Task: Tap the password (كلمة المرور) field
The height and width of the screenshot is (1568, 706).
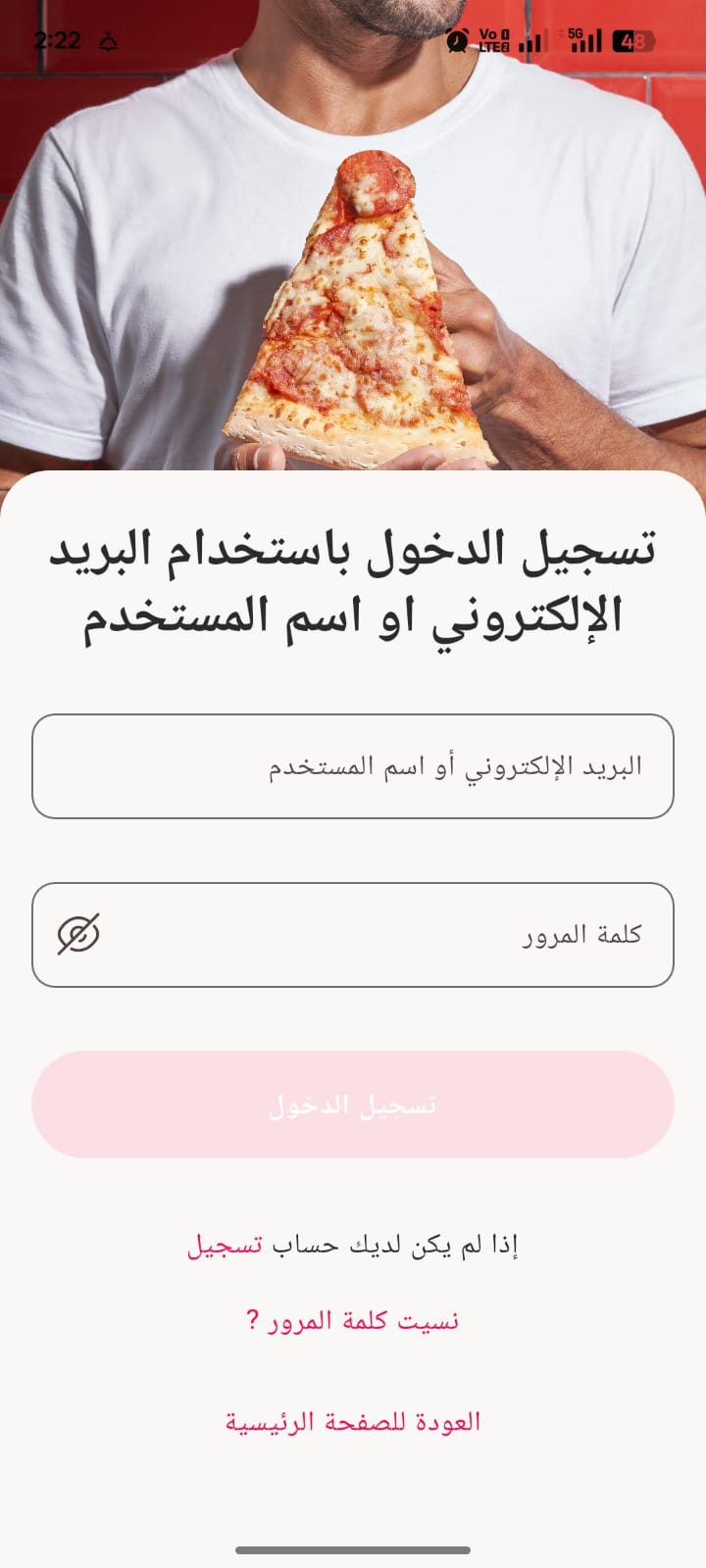Action: (x=353, y=935)
